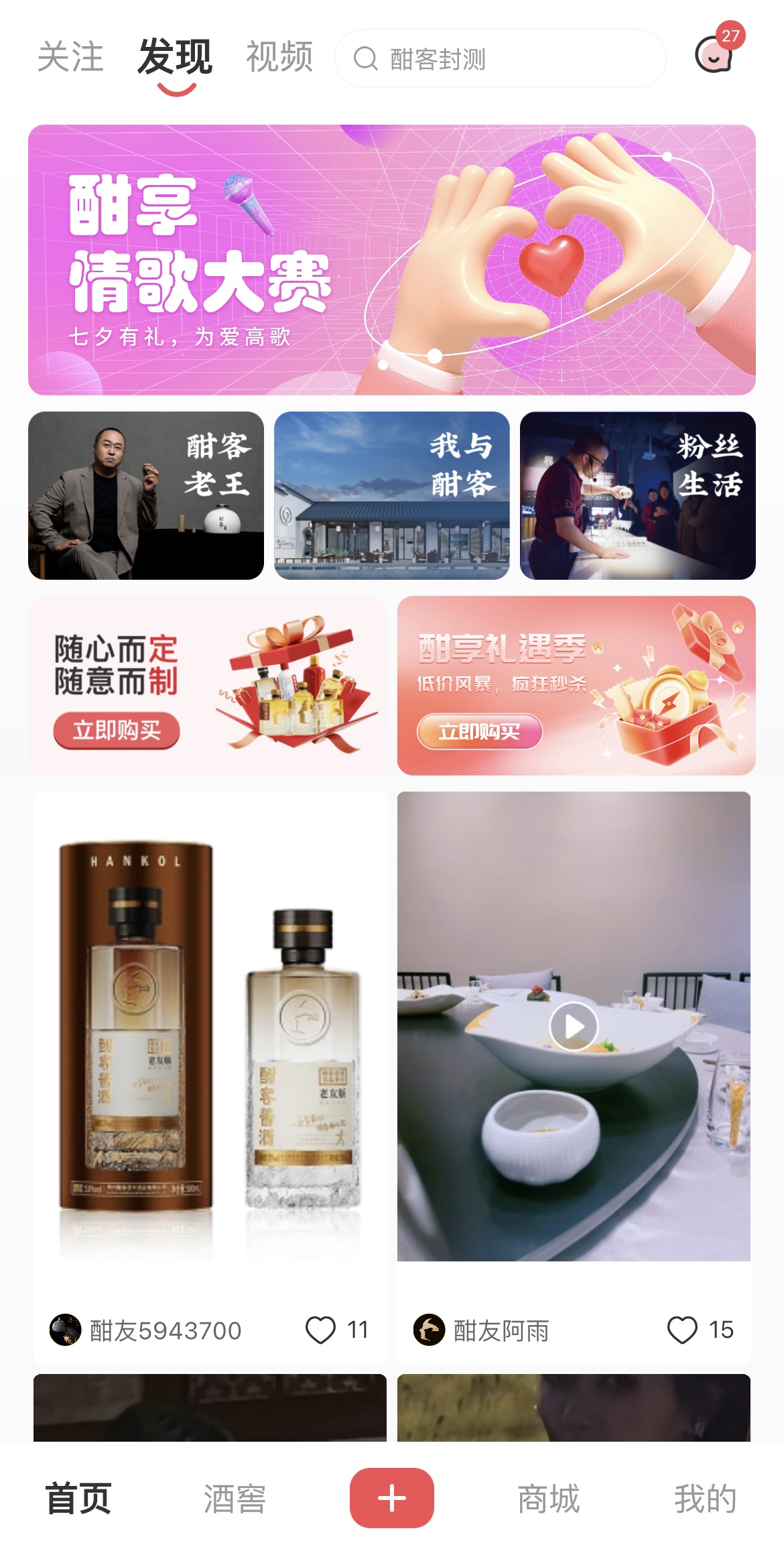Screen dimensions: 784x1557
Task: Open the 我与酣客 tile
Action: click(391, 495)
